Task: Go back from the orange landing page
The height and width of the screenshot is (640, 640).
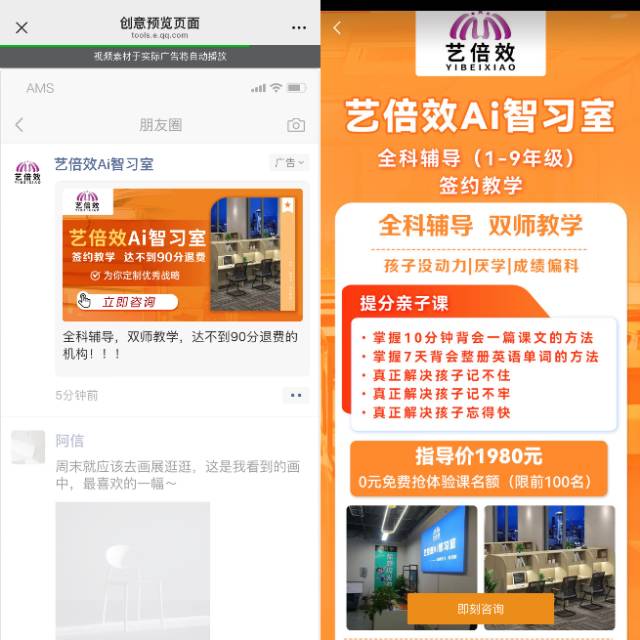Action: click(337, 28)
